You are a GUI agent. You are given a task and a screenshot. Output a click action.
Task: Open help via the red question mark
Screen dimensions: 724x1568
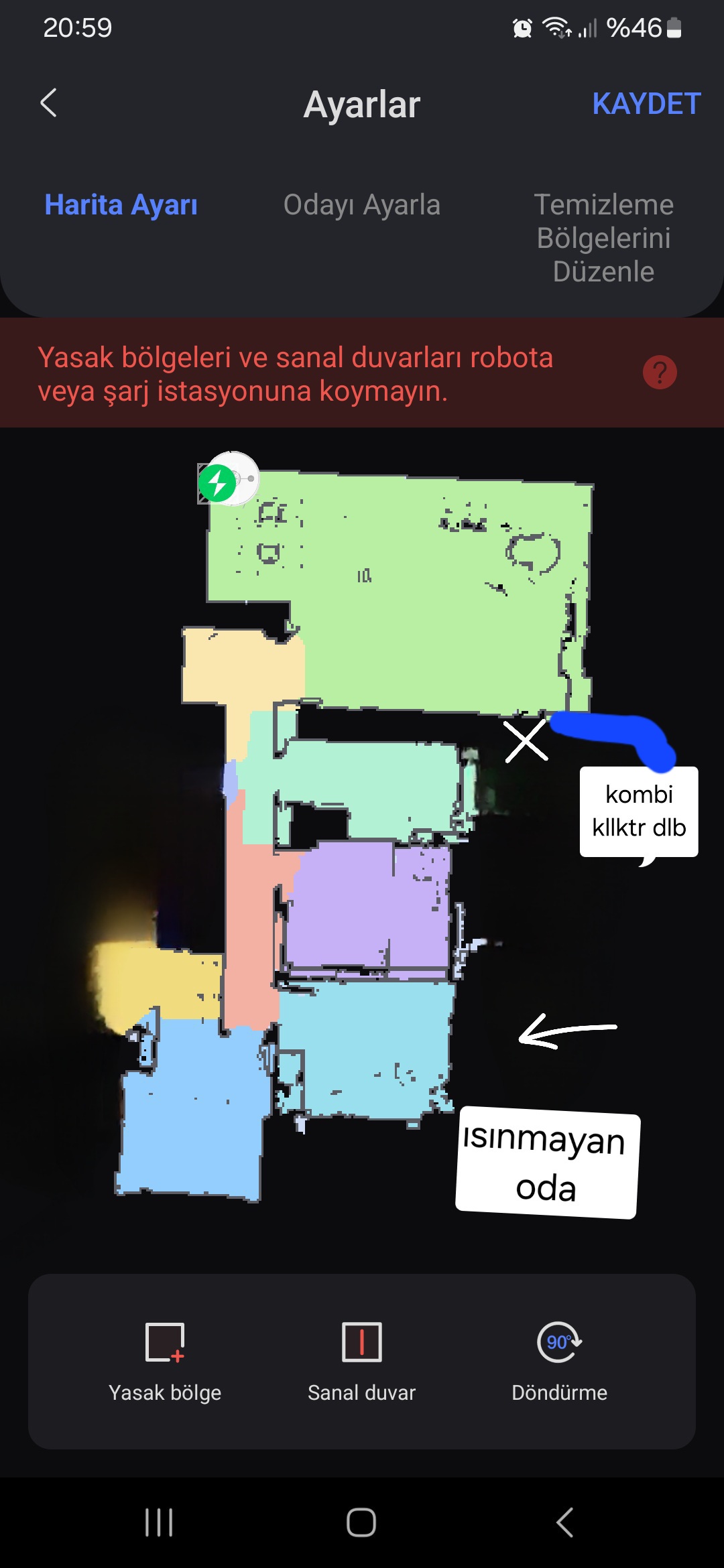point(660,373)
